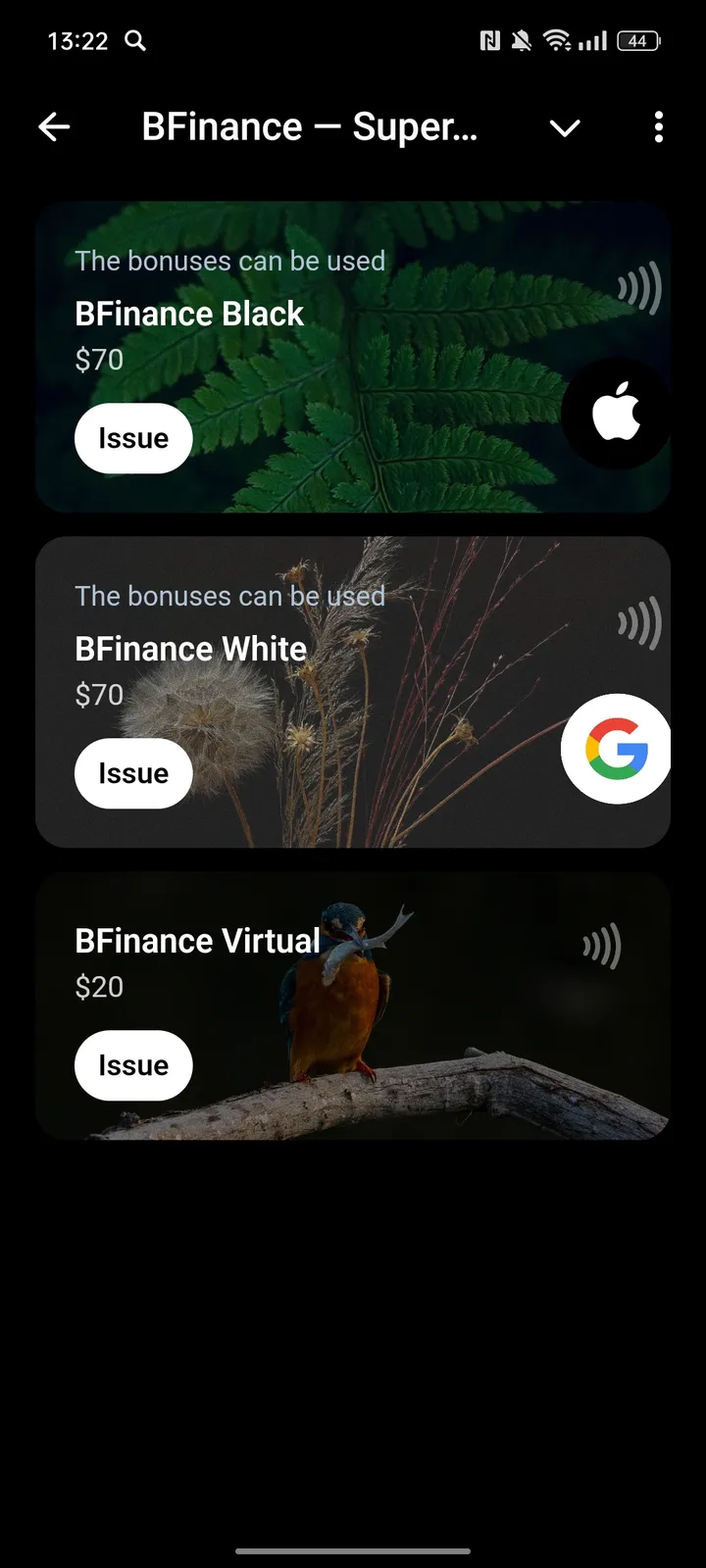
Task: Open the three-dot overflow menu
Action: click(x=658, y=127)
